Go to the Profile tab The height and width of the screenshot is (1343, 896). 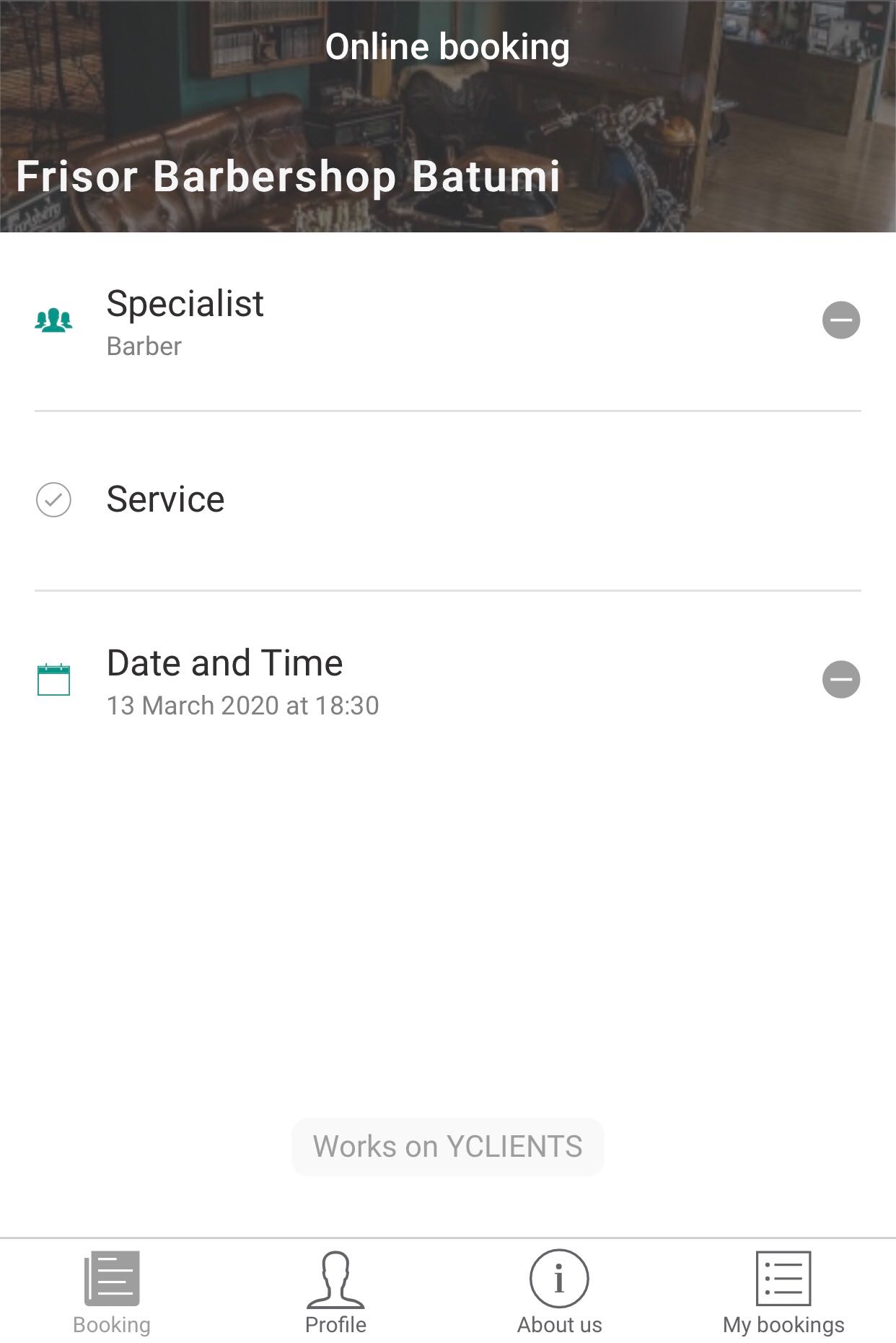[335, 1290]
